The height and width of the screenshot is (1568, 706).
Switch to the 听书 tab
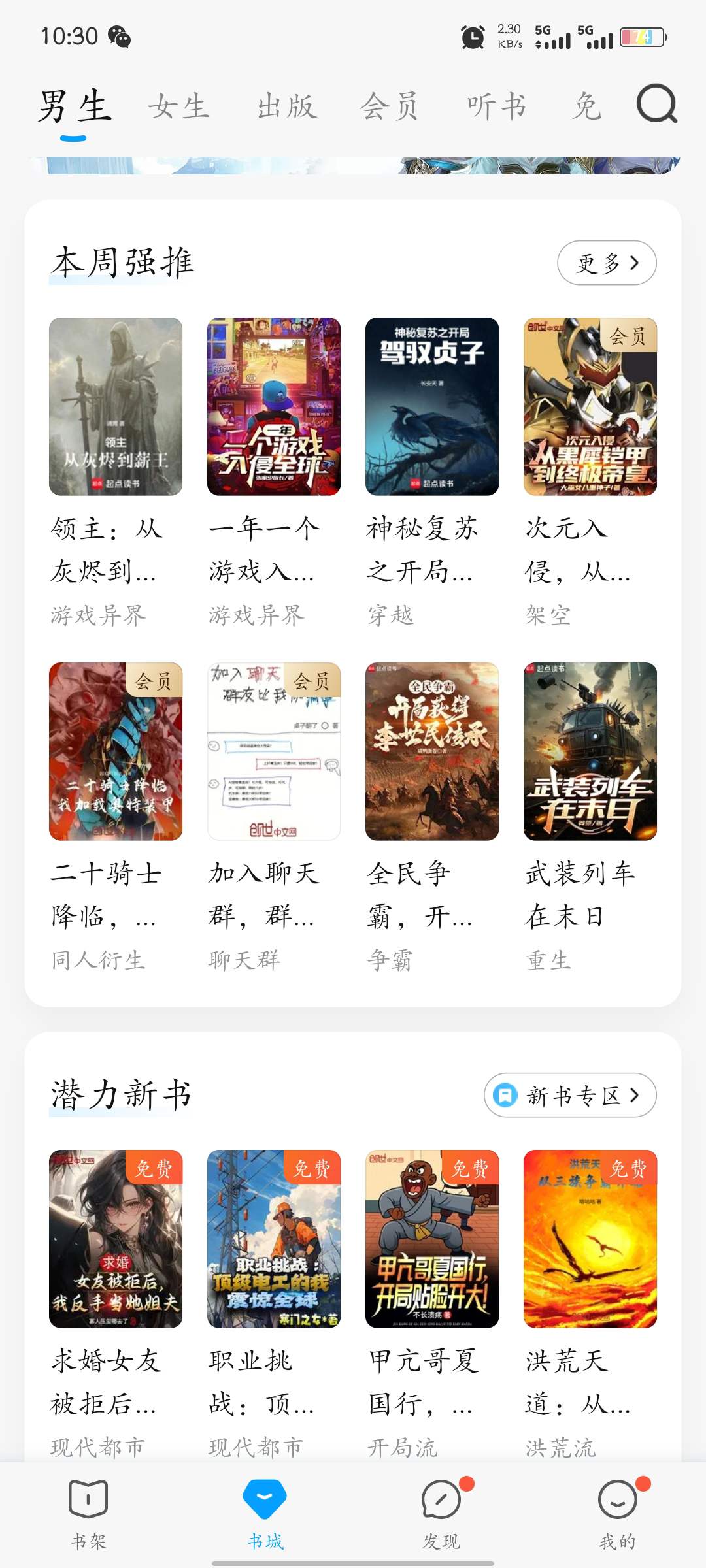(496, 106)
